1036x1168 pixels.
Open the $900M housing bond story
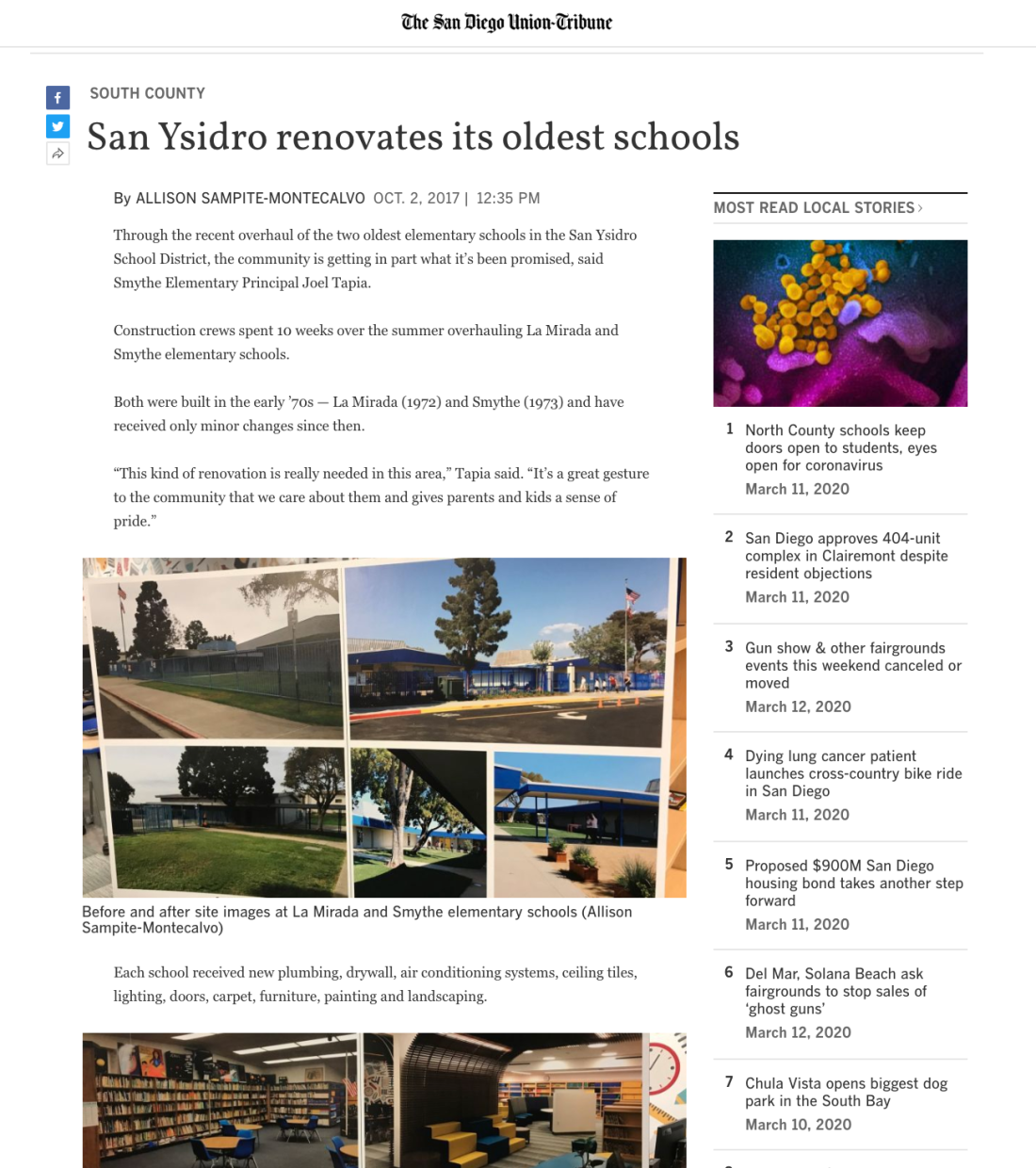click(x=854, y=883)
